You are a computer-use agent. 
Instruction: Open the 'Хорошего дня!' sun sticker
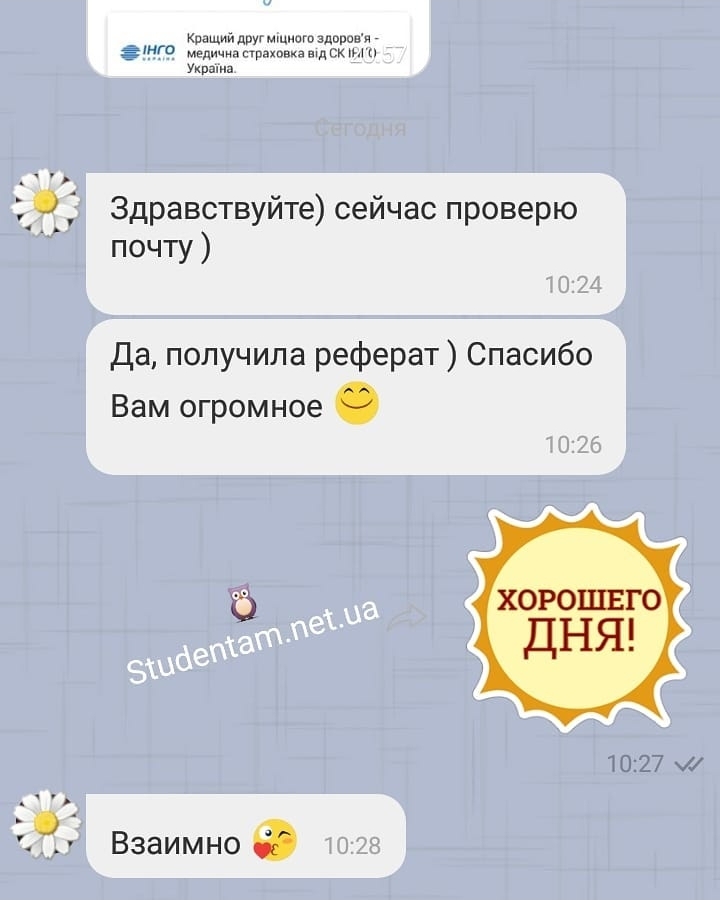coord(577,617)
